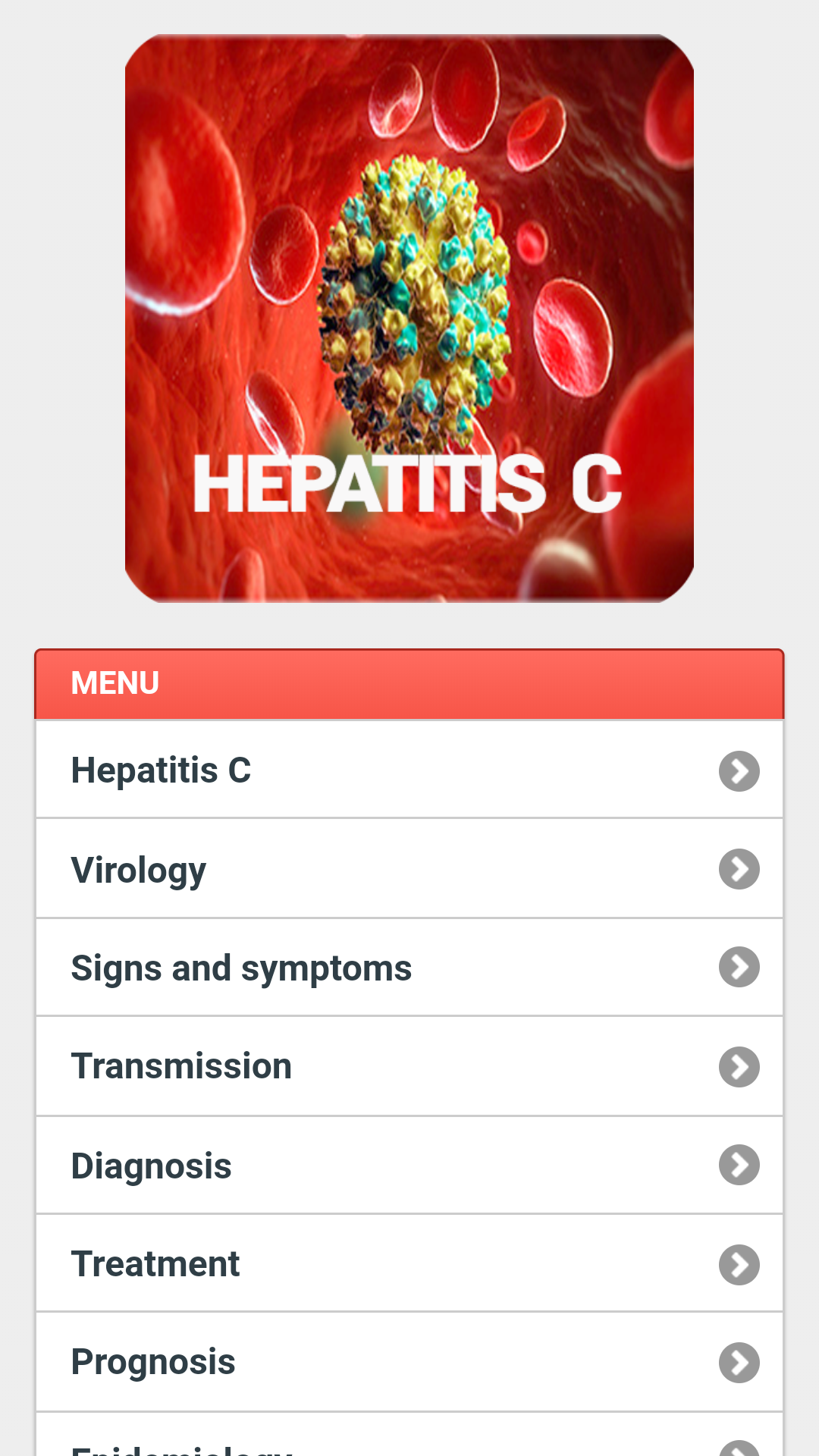
Task: Click the chevron beside Diagnosis
Action: (739, 1165)
